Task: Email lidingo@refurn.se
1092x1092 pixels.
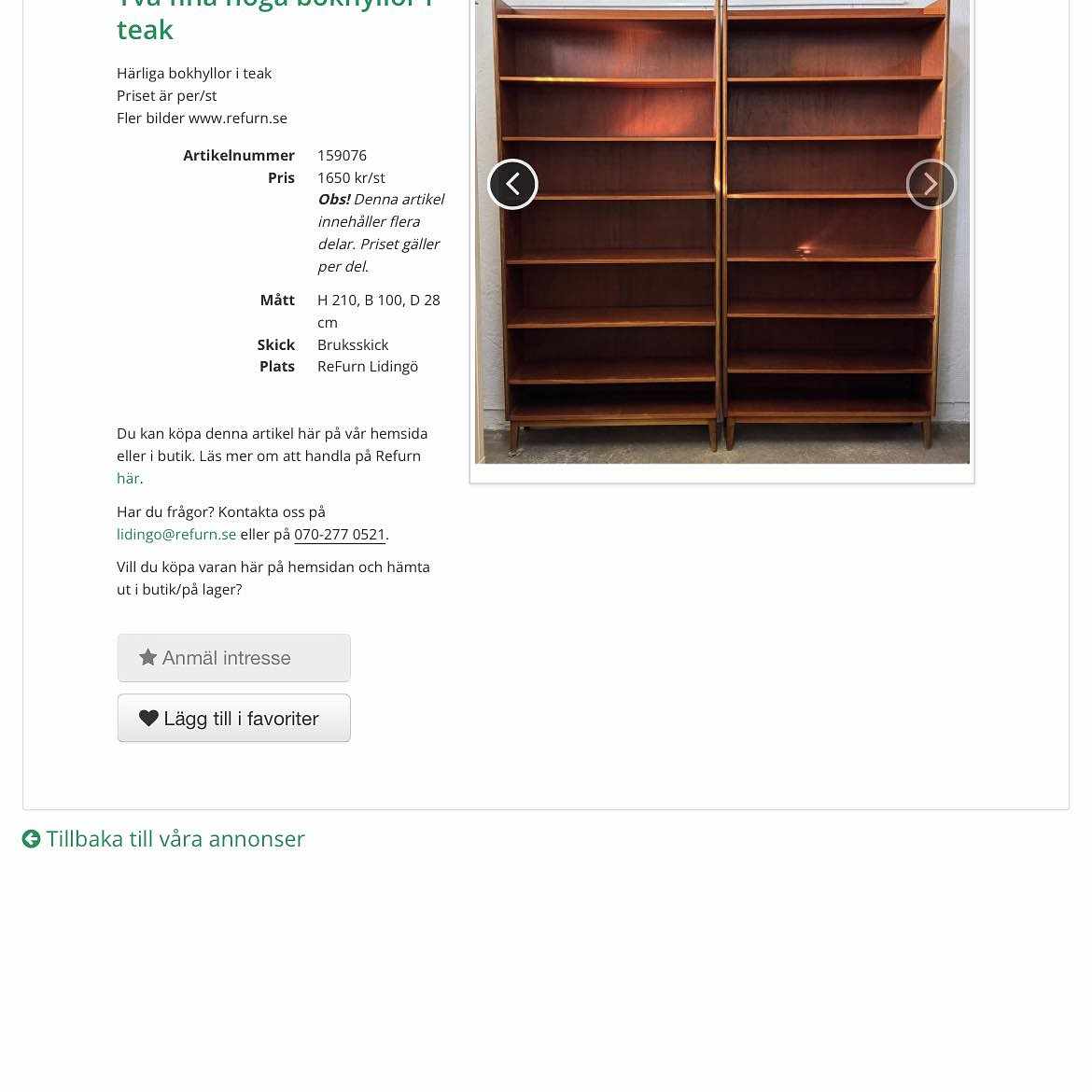Action: point(176,534)
